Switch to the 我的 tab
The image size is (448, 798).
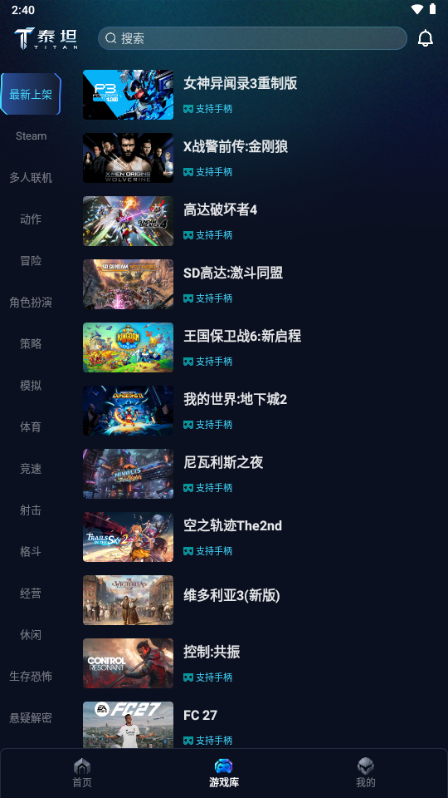point(366,773)
